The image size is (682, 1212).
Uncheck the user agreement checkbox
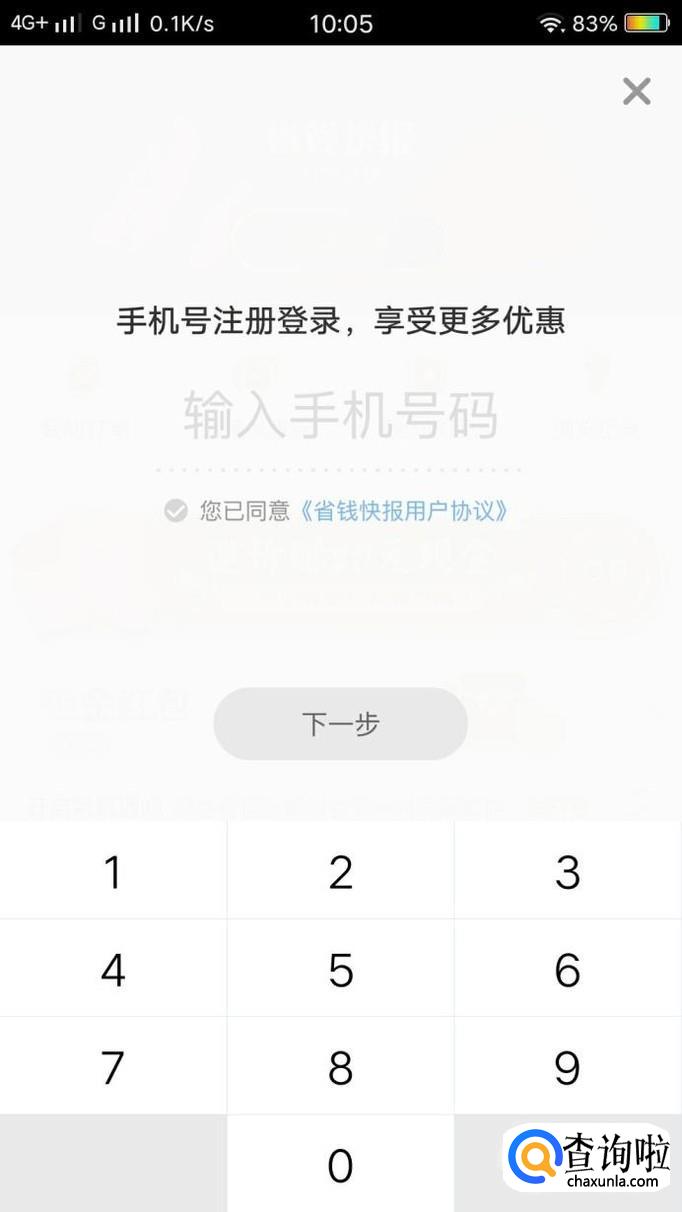pos(176,511)
